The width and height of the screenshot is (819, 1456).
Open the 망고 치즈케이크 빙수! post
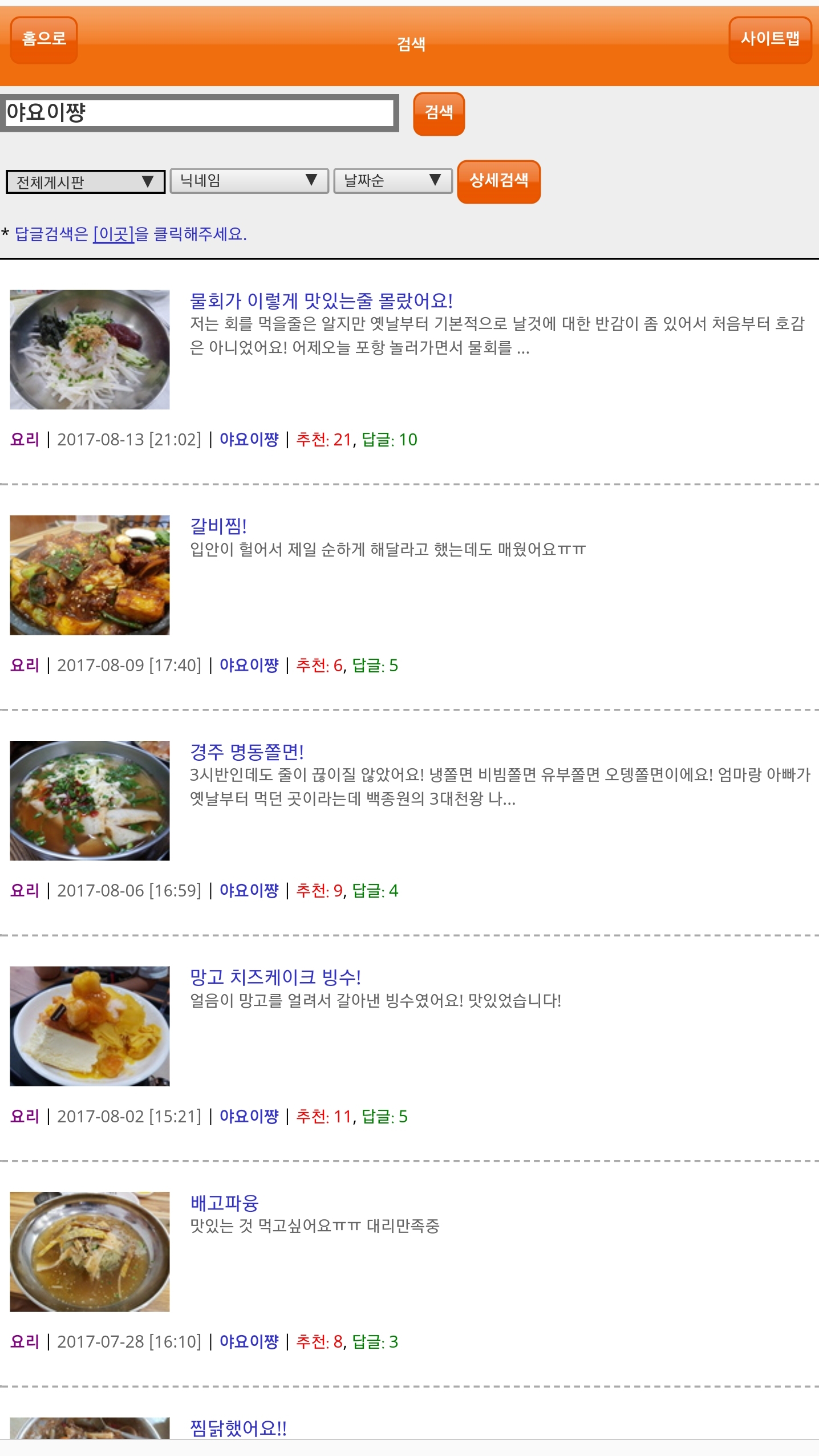pos(275,976)
